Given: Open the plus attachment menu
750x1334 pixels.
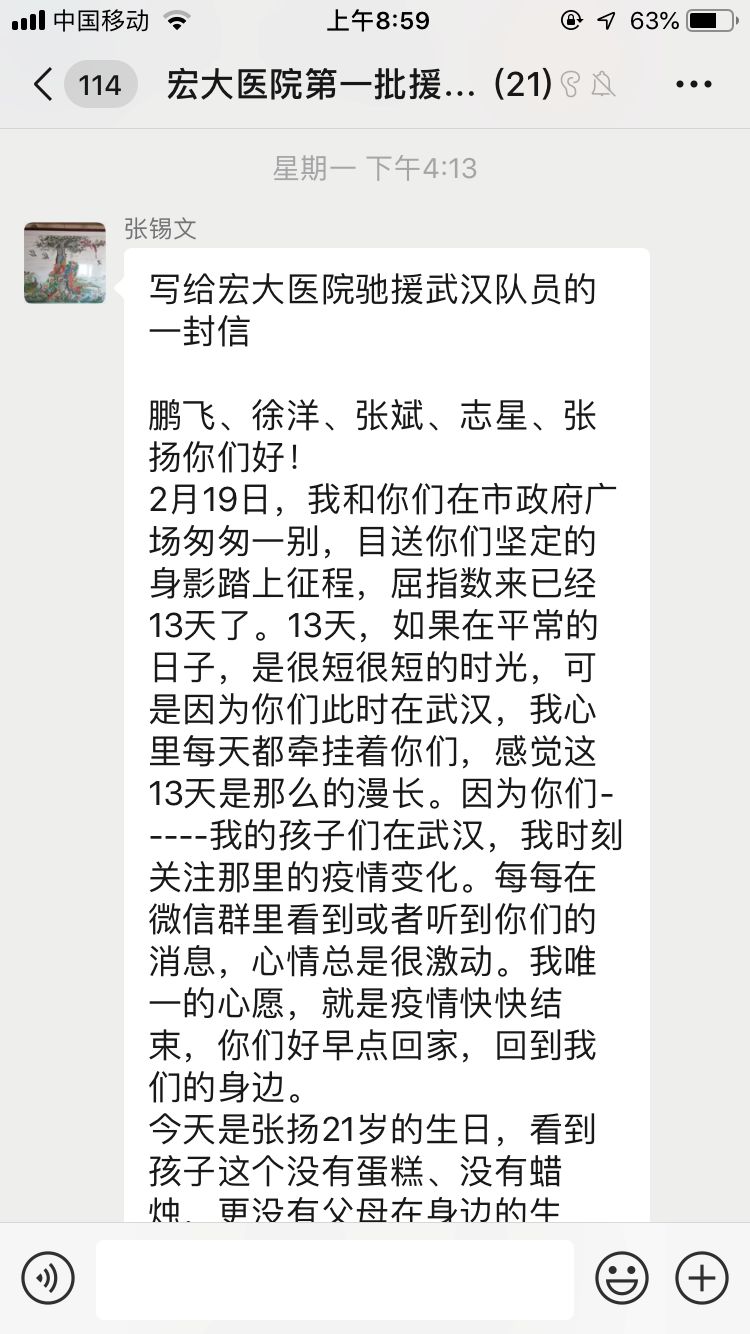Looking at the screenshot, I should pyautogui.click(x=701, y=1278).
